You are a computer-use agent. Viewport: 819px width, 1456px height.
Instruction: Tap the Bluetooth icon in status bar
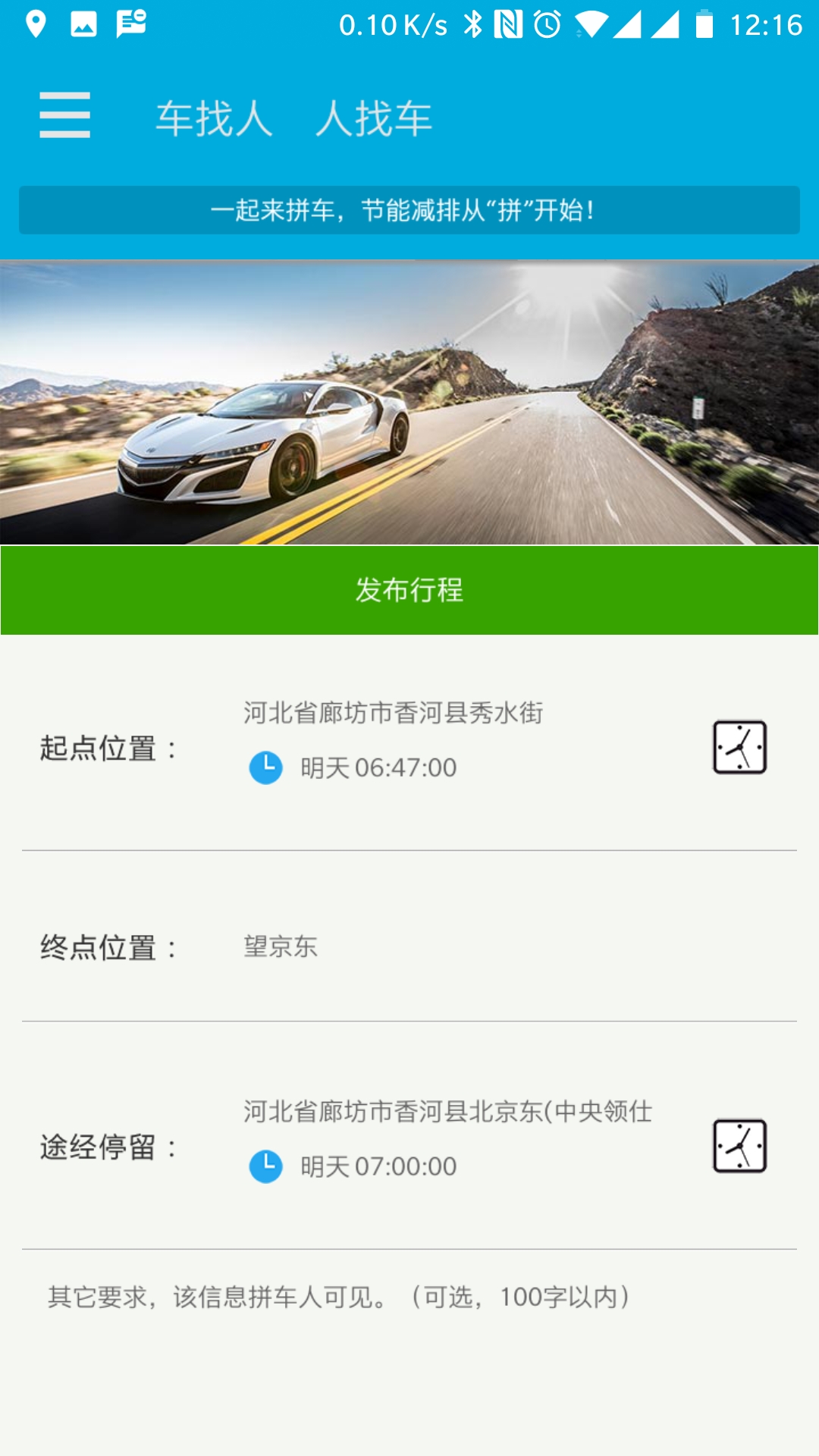[473, 23]
